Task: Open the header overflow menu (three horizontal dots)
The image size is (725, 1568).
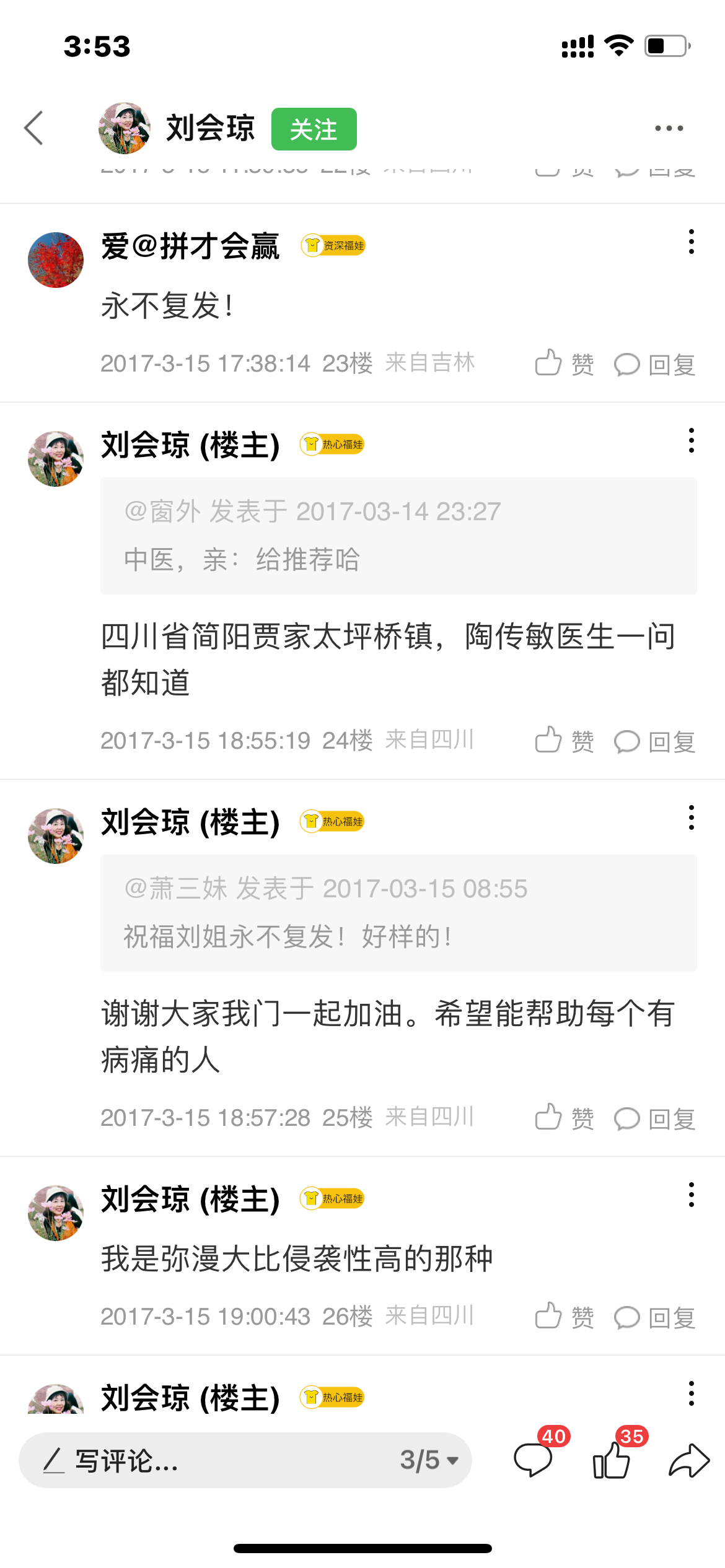Action: coord(669,128)
